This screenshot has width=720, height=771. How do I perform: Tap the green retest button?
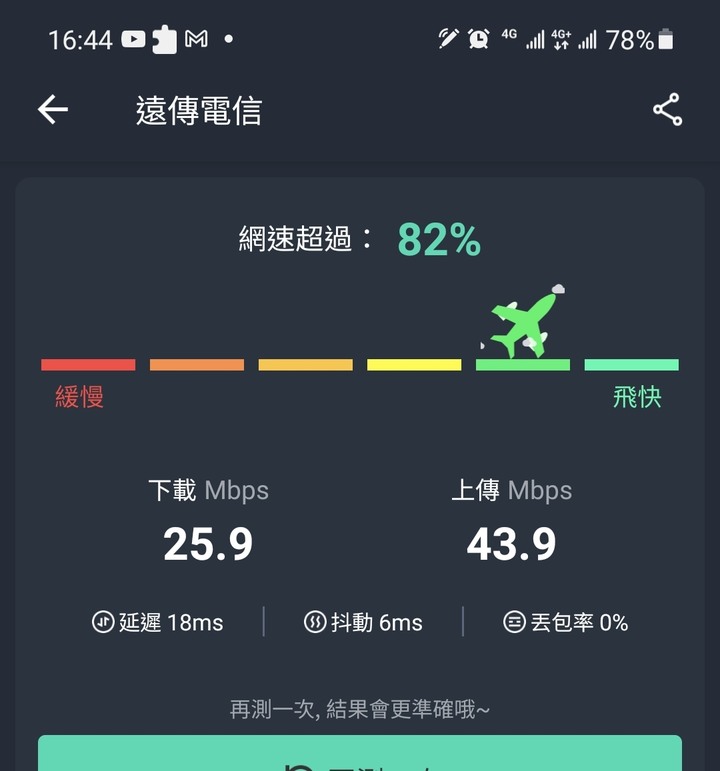[360, 755]
